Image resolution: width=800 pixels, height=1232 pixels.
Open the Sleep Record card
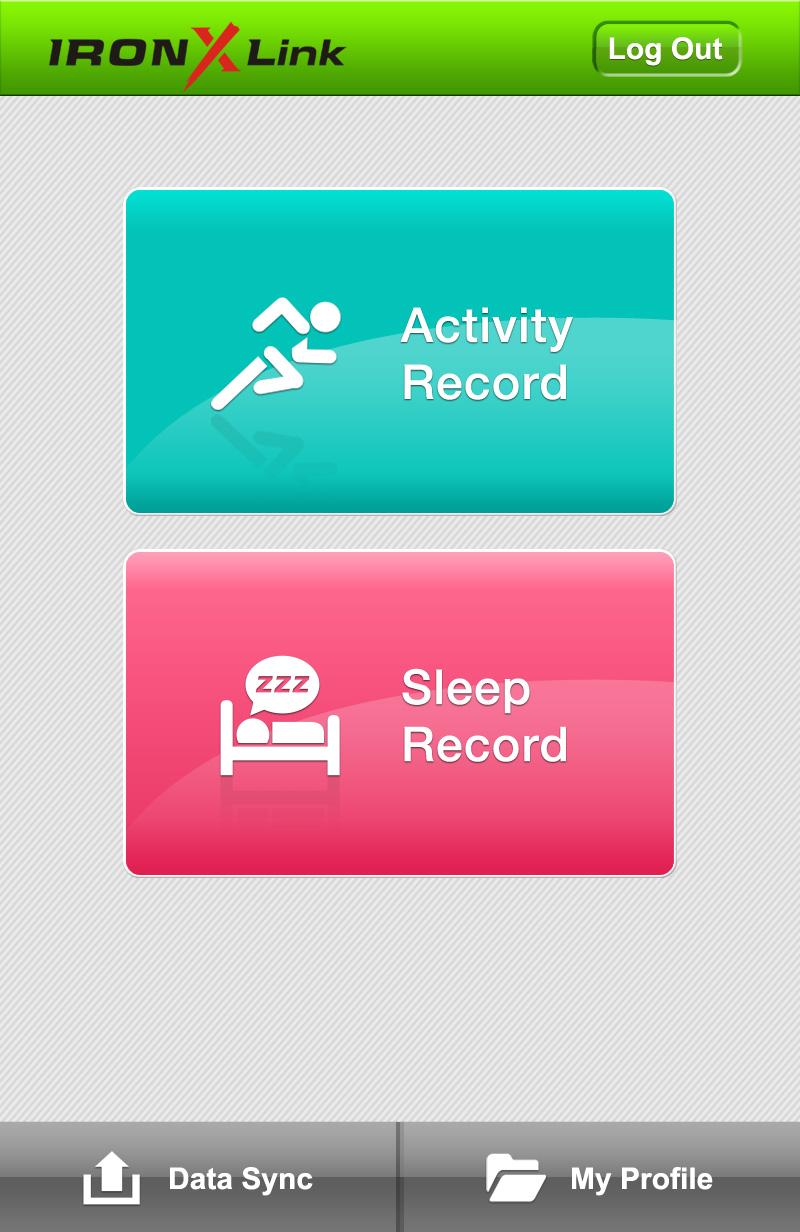(400, 714)
